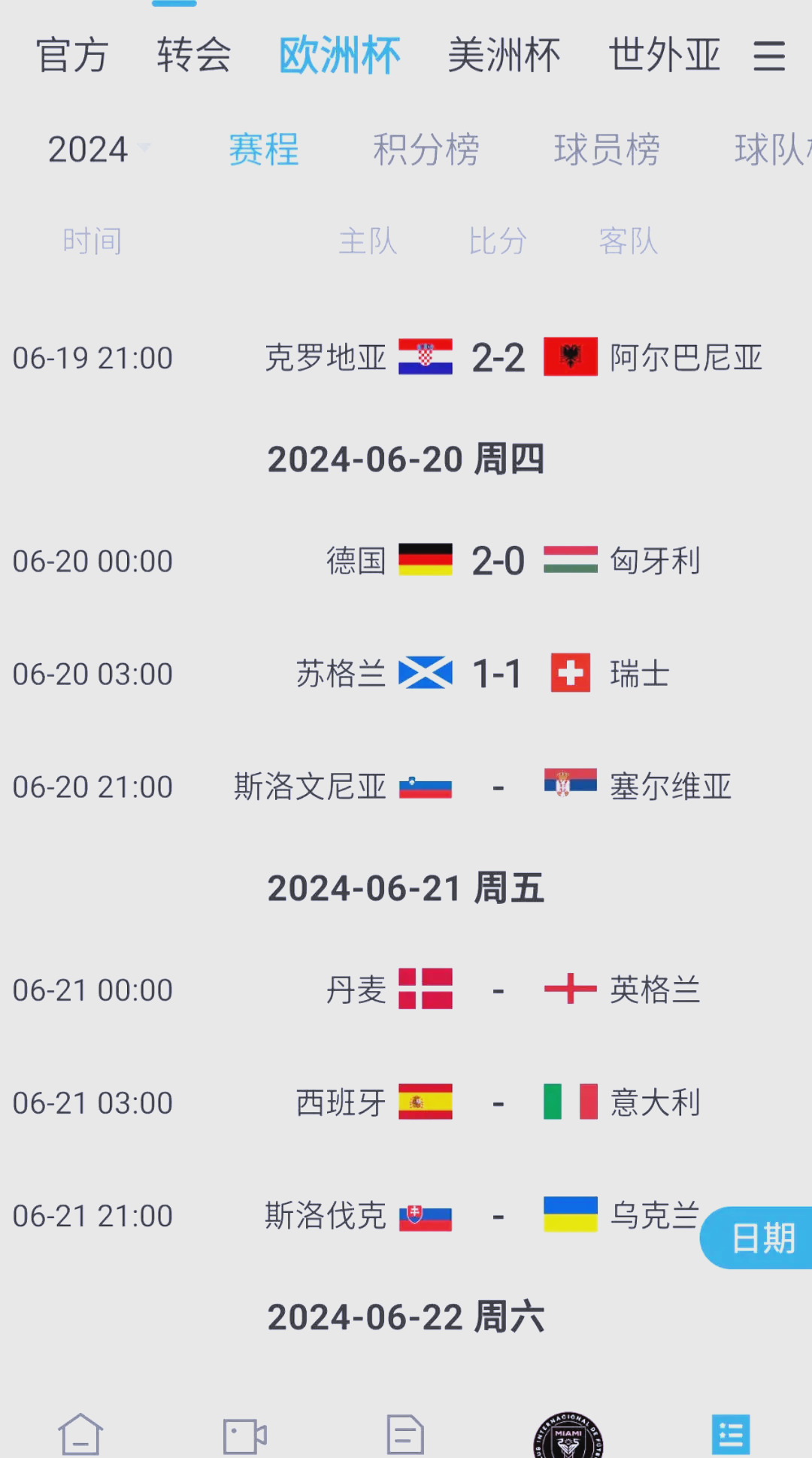Tap the 日期 date picker button
Viewport: 812px width, 1458px height.
761,1238
